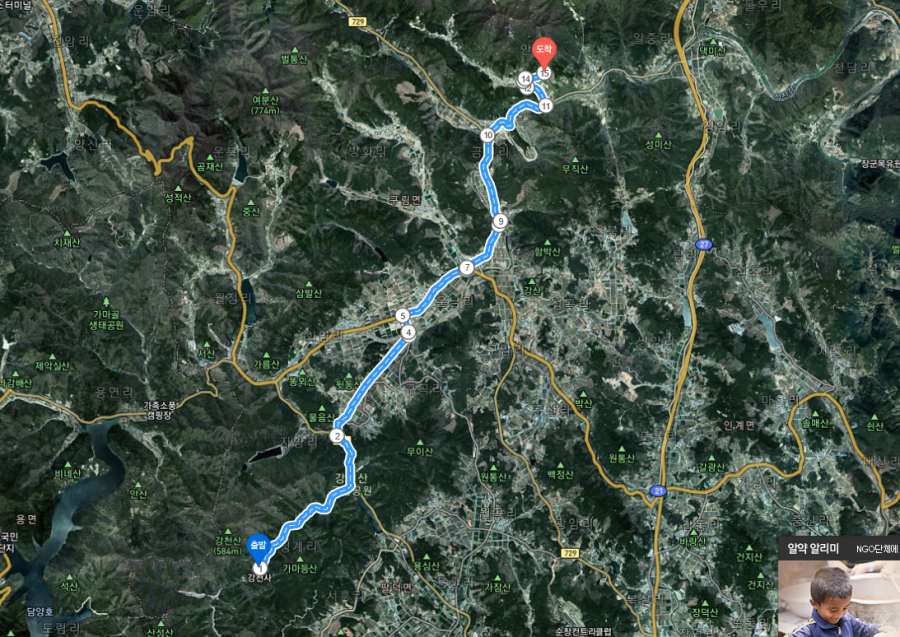Image resolution: width=900 pixels, height=637 pixels.
Task: Select route waypoint number 7
Action: (467, 268)
